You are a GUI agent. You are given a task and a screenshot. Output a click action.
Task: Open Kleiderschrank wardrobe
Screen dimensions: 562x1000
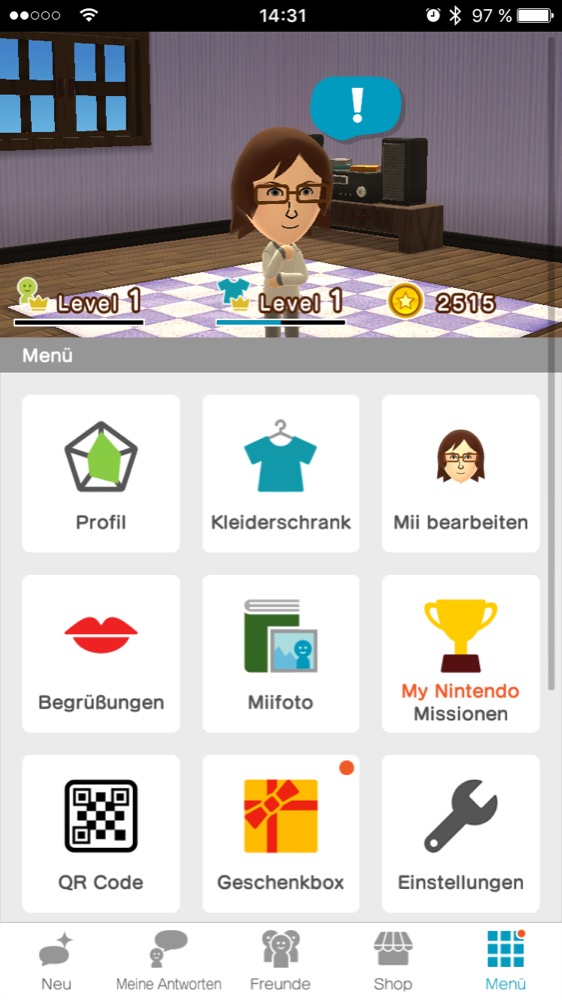click(x=281, y=473)
